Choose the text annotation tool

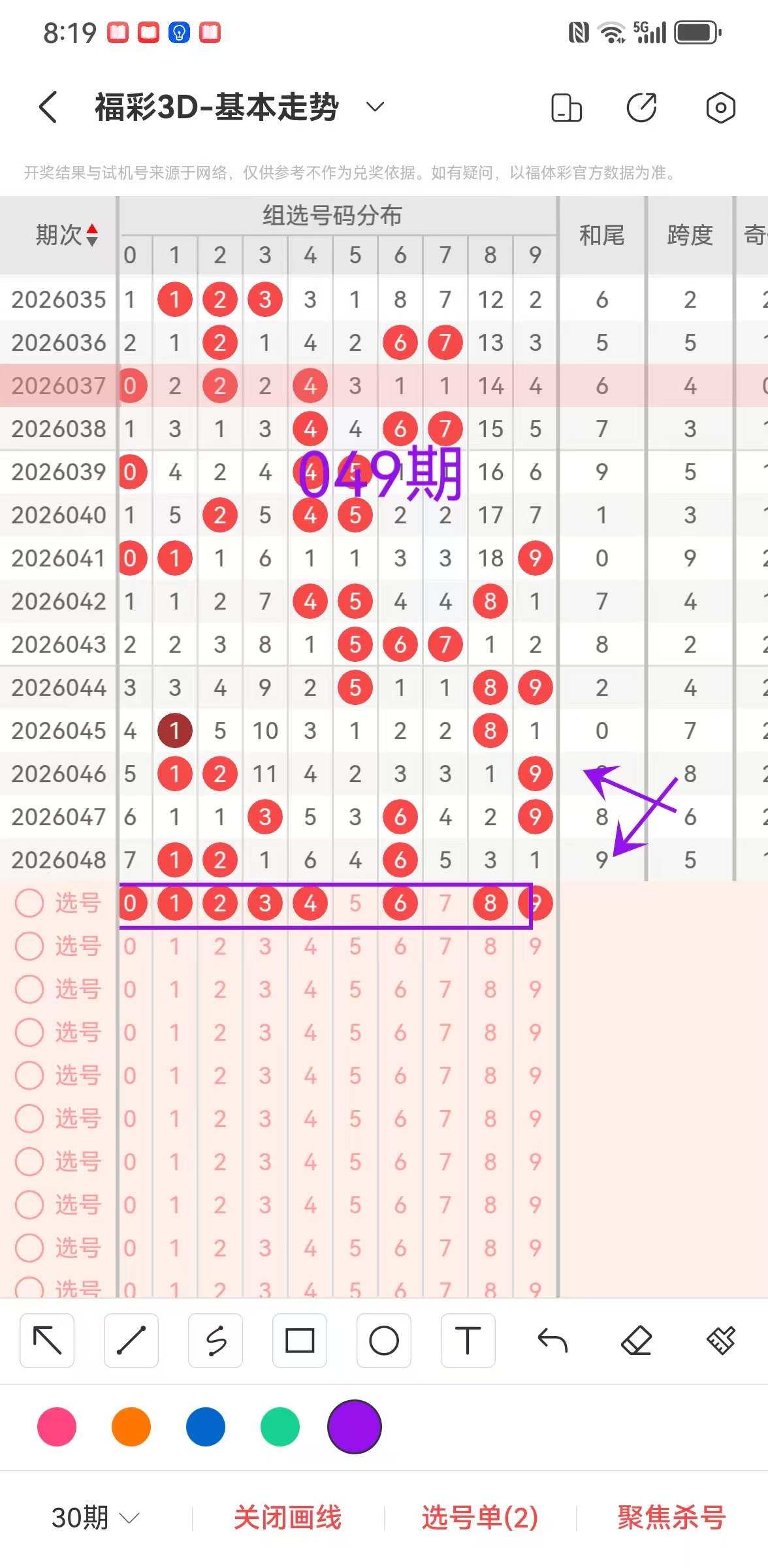tap(468, 1341)
